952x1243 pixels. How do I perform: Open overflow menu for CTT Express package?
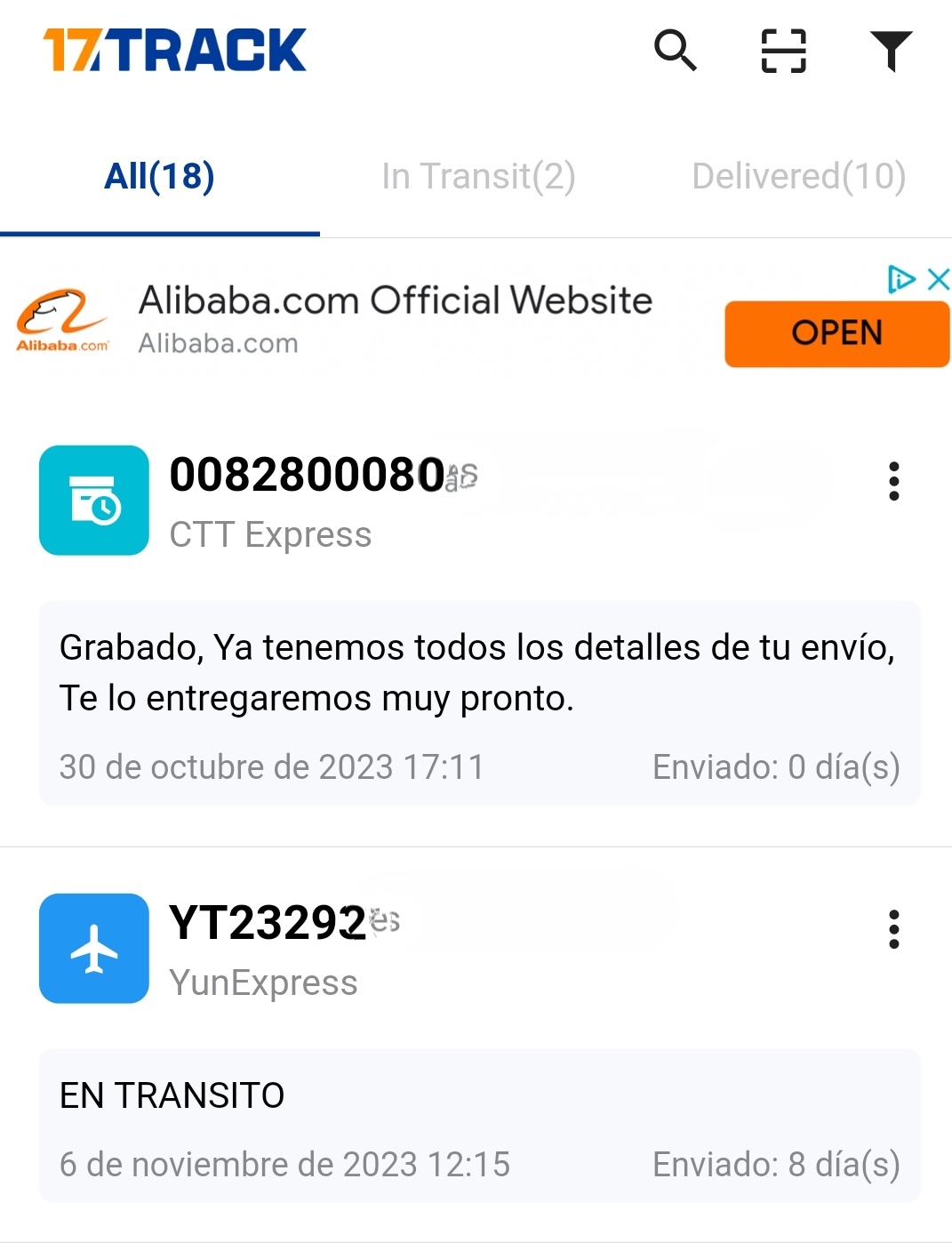click(x=893, y=481)
